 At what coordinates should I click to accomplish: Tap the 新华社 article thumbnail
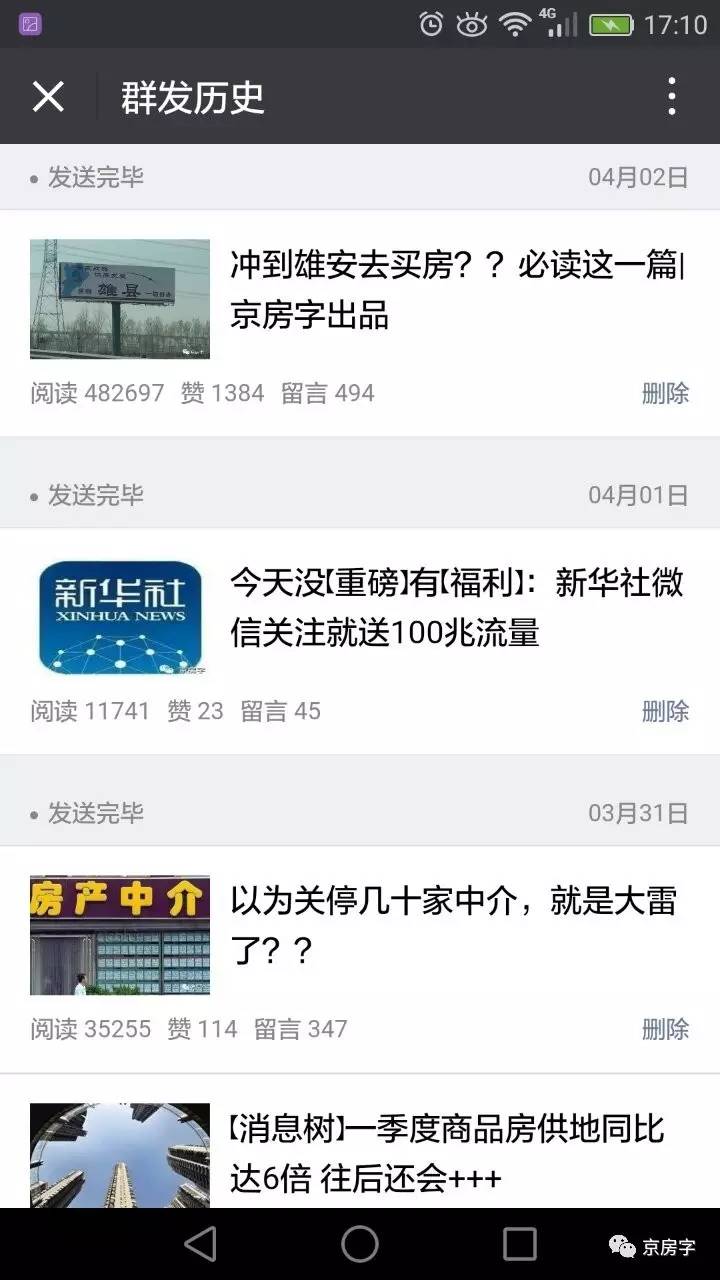120,616
